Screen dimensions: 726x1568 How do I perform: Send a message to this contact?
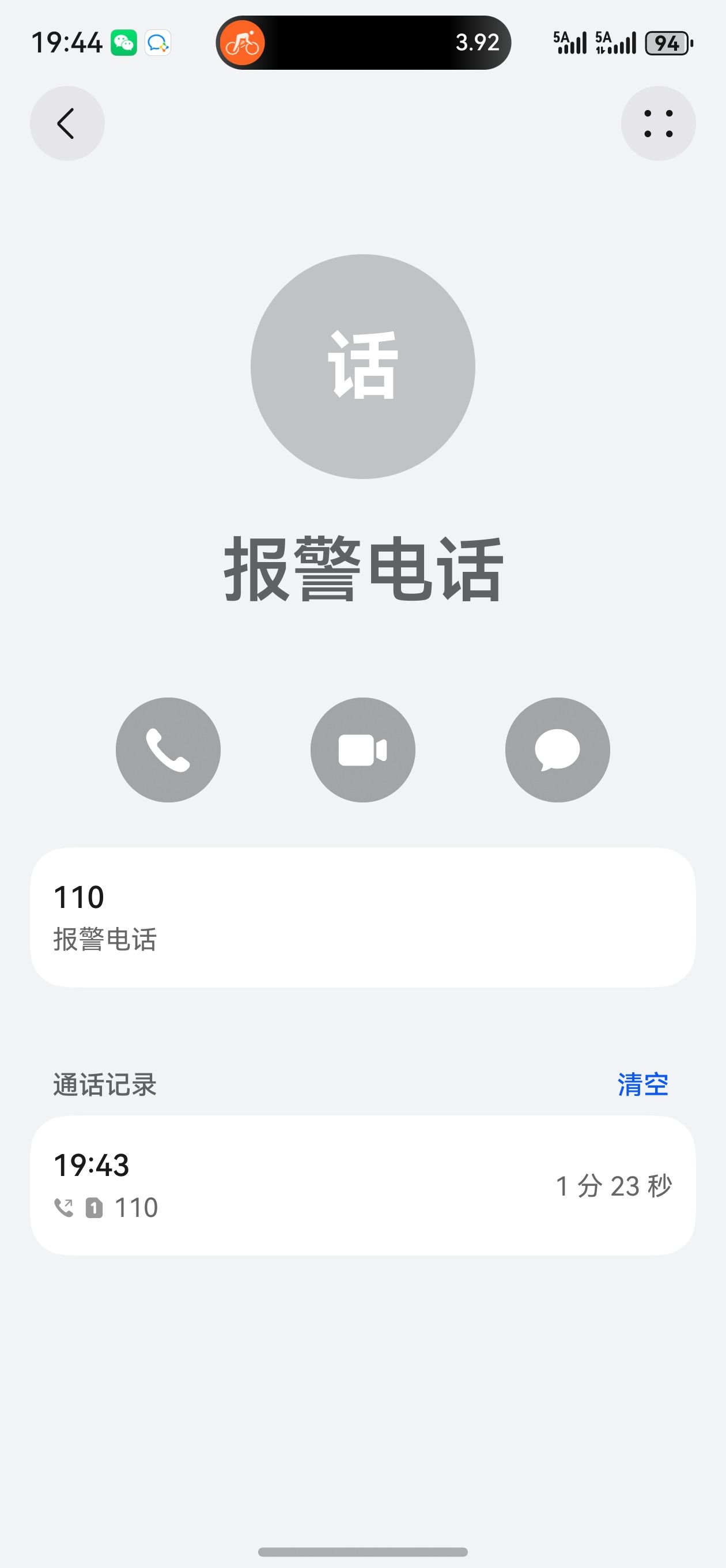click(557, 749)
